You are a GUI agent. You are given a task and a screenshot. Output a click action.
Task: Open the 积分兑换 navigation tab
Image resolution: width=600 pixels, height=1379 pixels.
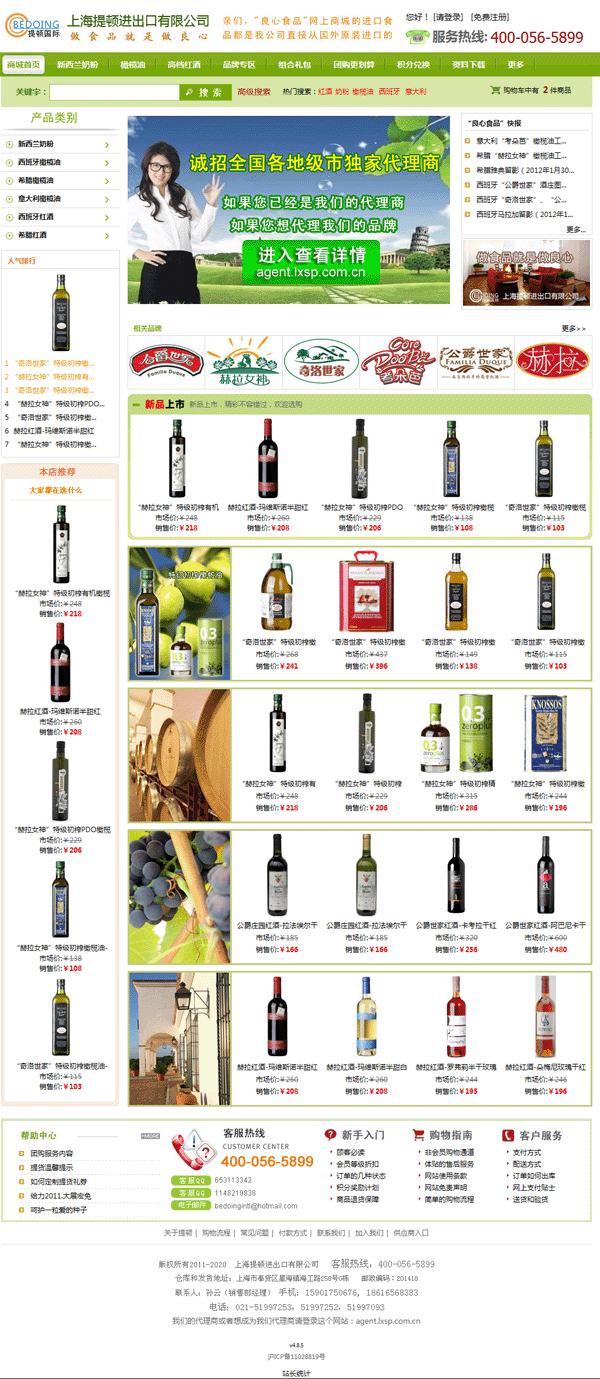(413, 64)
